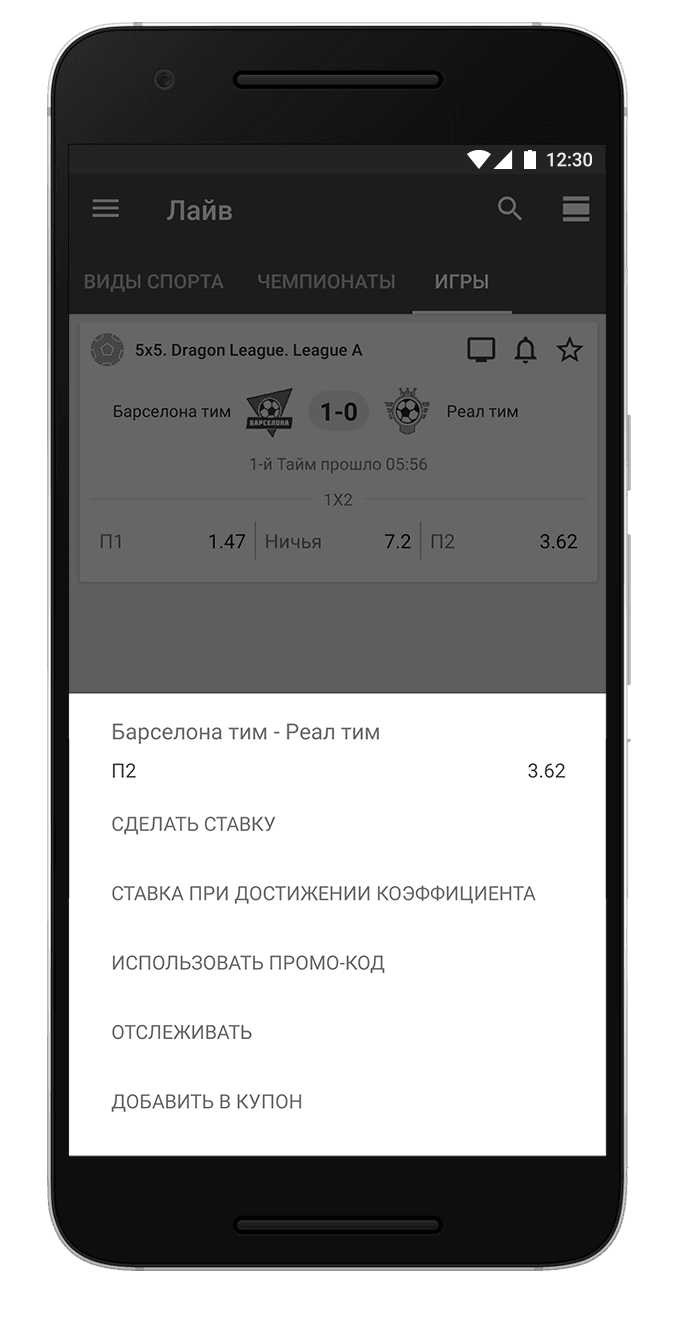Pick П1 odds 1.47
Image resolution: width=678 pixels, height=1317 pixels.
click(x=172, y=541)
